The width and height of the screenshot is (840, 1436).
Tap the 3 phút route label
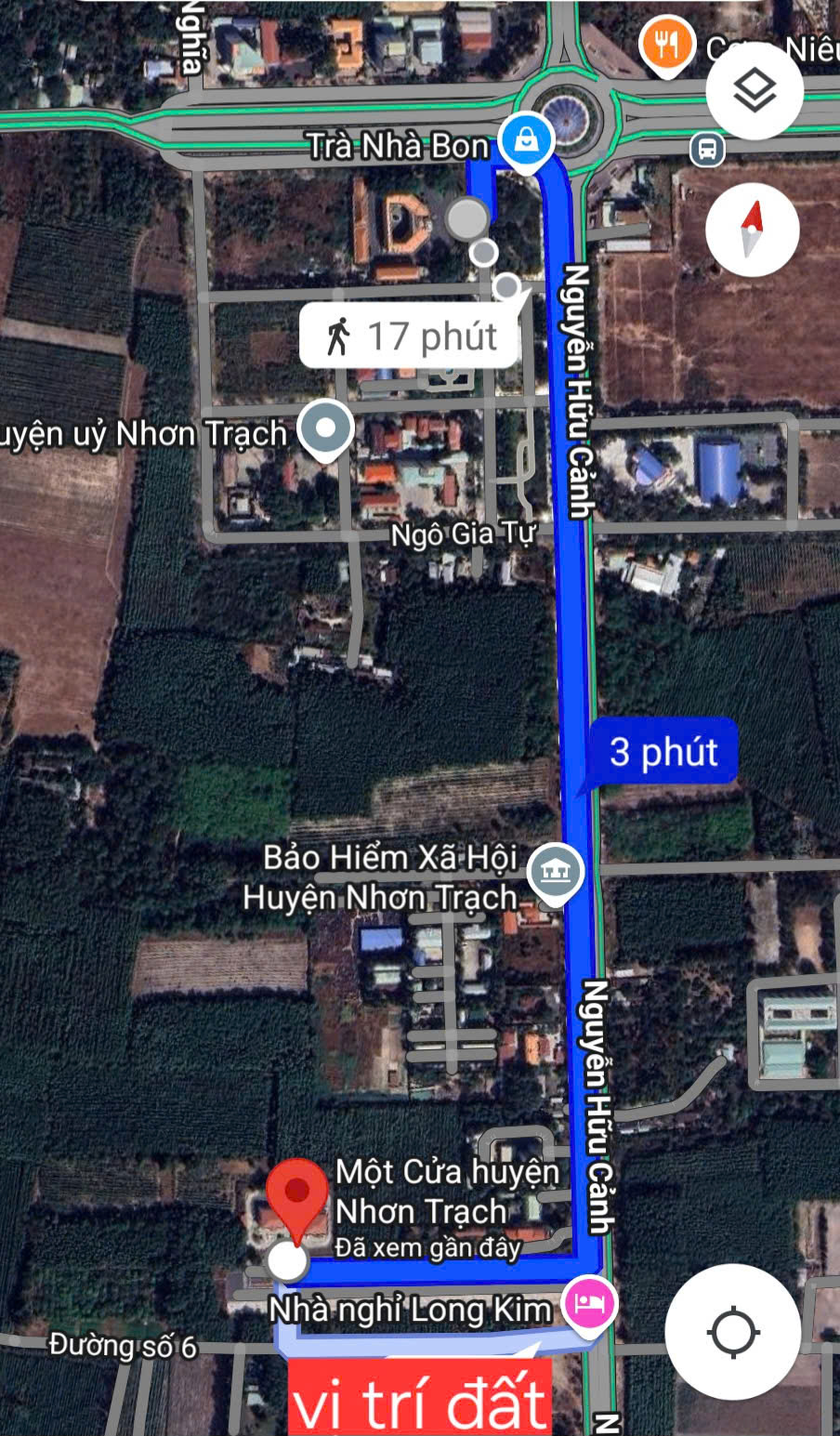663,751
